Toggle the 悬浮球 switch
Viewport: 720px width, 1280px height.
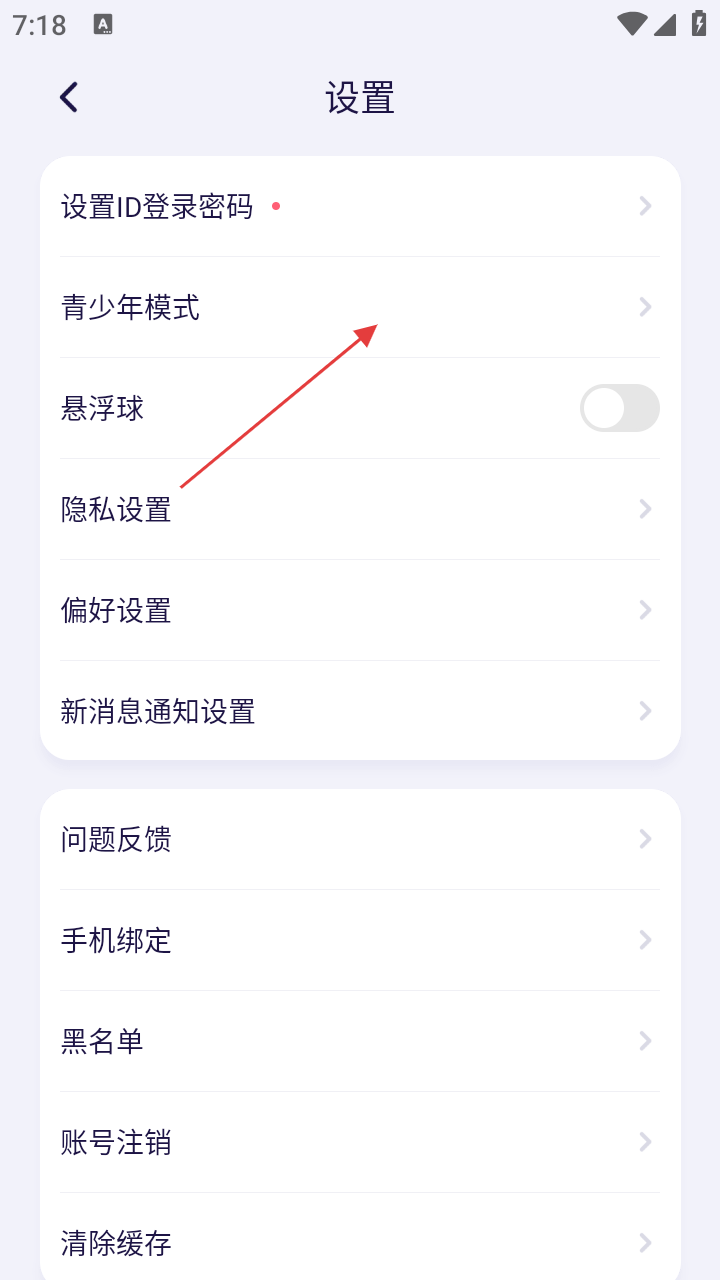[x=619, y=408]
